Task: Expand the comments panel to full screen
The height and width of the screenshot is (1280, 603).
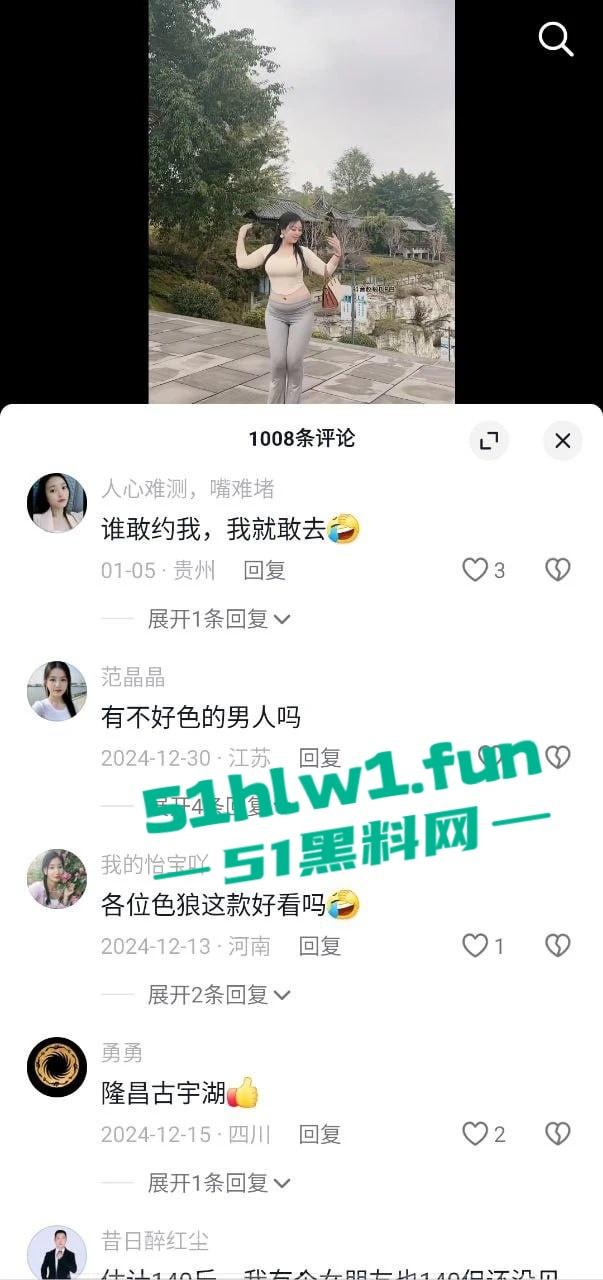Action: tap(489, 440)
